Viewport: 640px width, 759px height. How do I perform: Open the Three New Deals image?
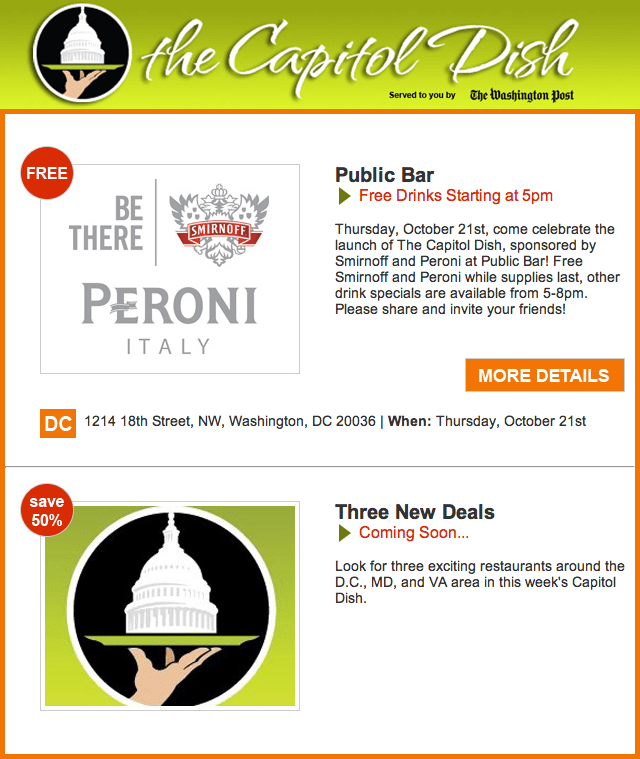click(170, 606)
